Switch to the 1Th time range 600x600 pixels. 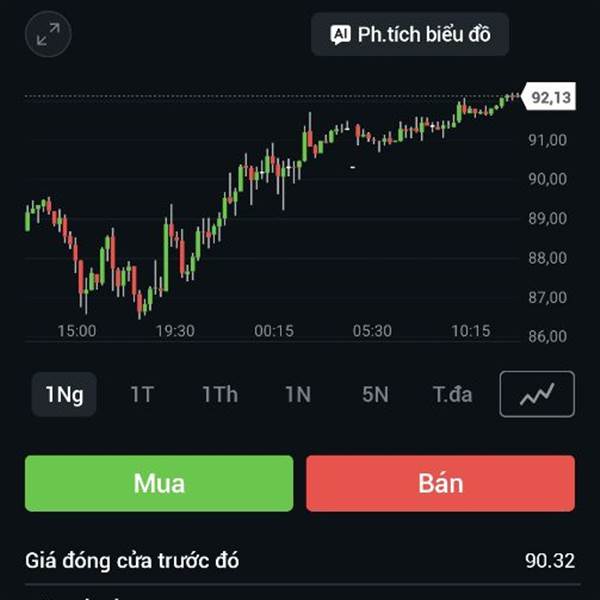(220, 394)
